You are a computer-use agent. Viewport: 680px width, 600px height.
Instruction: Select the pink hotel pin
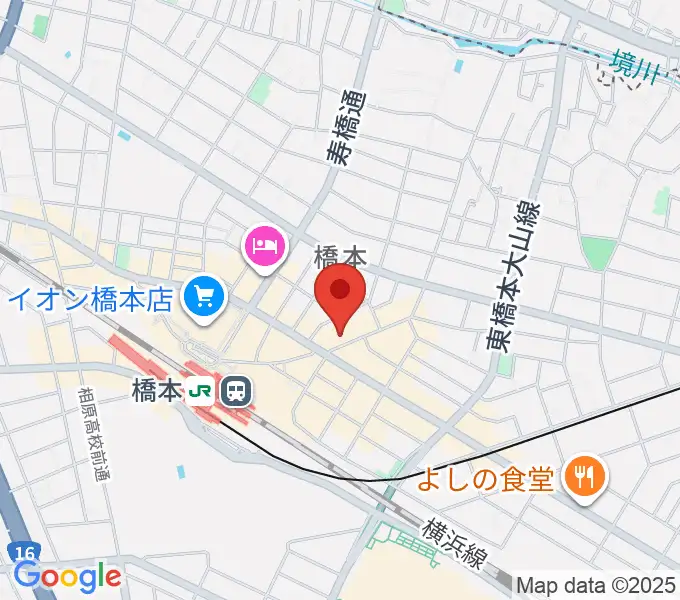[x=264, y=245]
